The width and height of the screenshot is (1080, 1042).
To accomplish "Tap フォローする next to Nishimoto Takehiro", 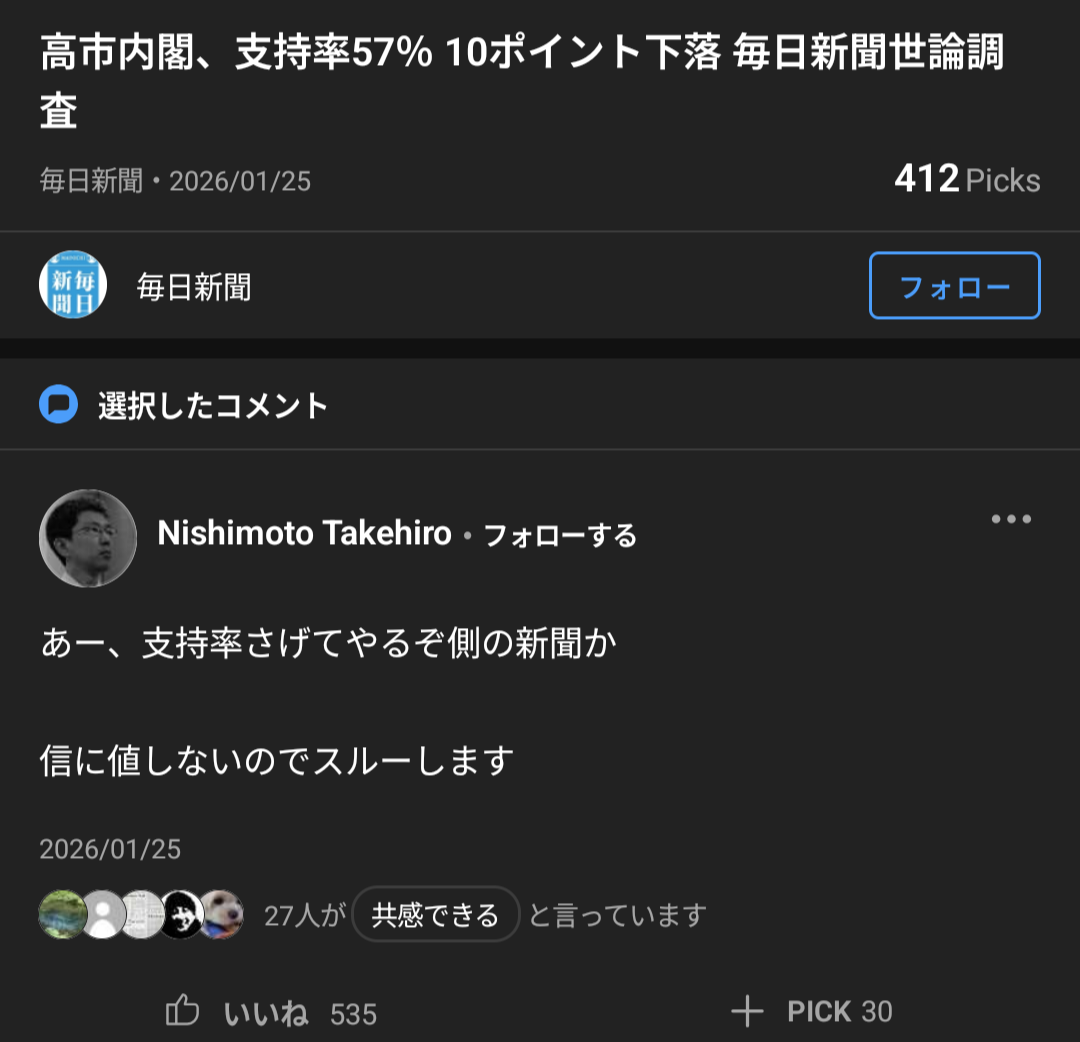I will click(x=560, y=536).
